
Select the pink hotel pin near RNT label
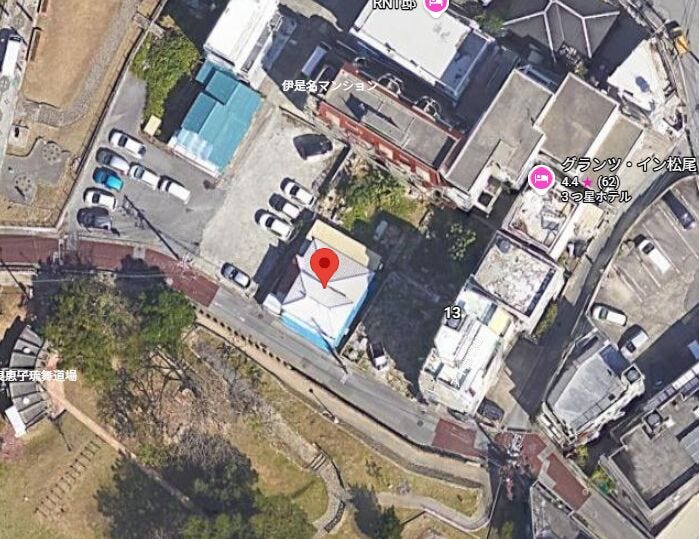click(435, 4)
